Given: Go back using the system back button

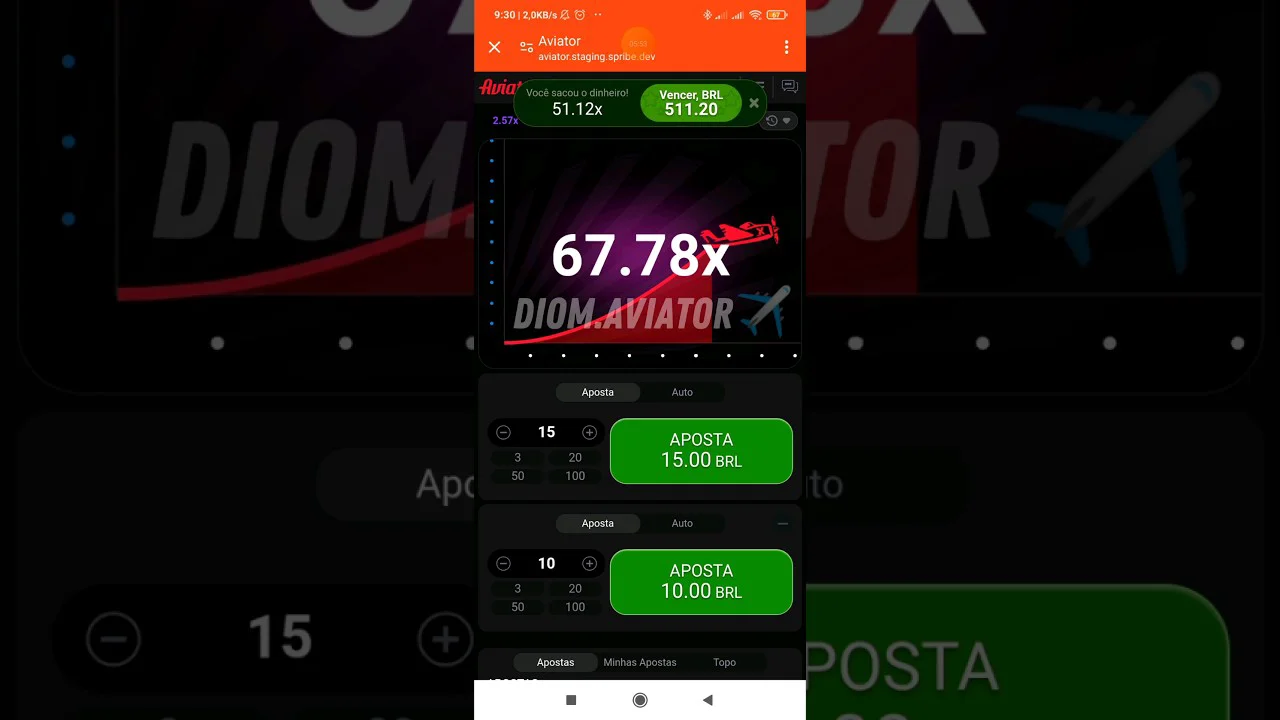Looking at the screenshot, I should click(708, 700).
